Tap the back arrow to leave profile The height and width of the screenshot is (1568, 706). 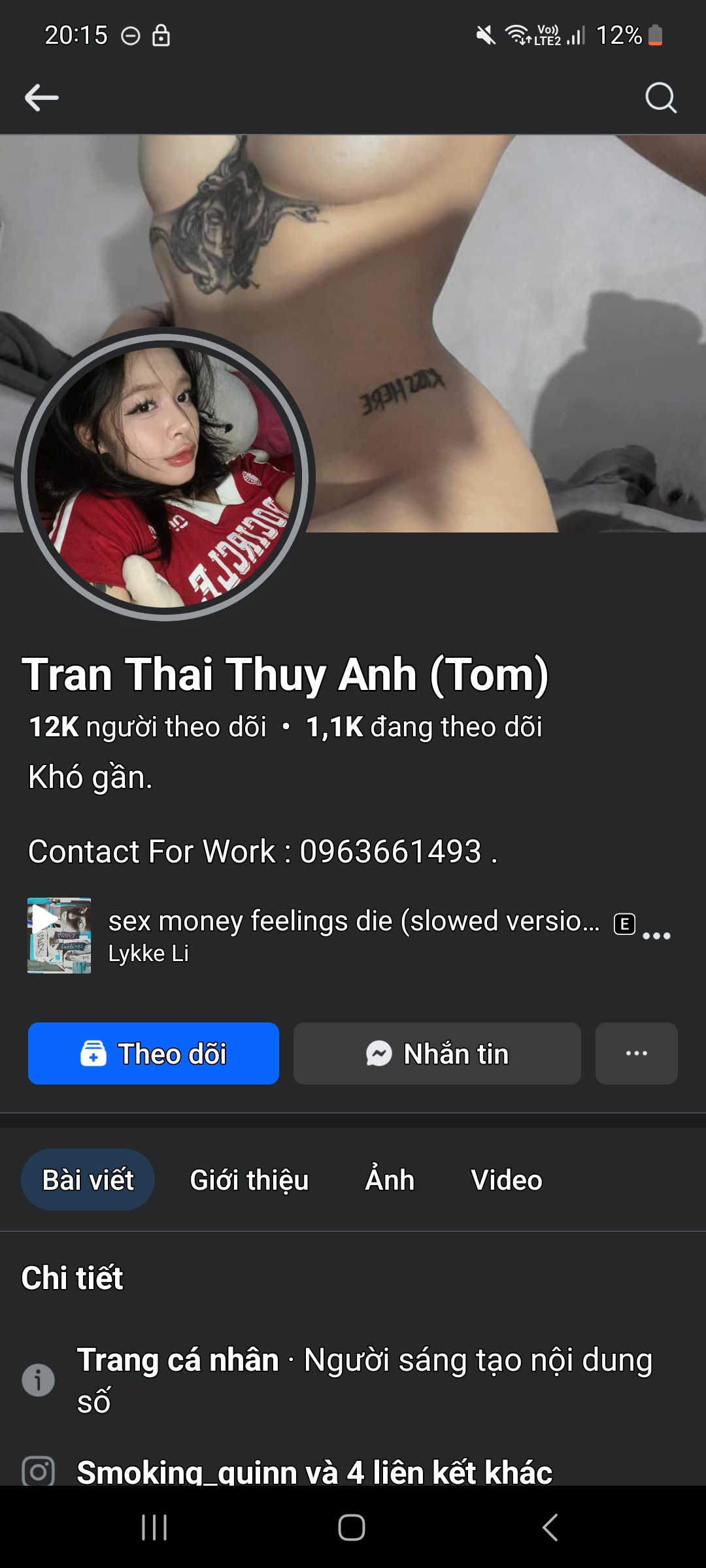click(x=41, y=97)
